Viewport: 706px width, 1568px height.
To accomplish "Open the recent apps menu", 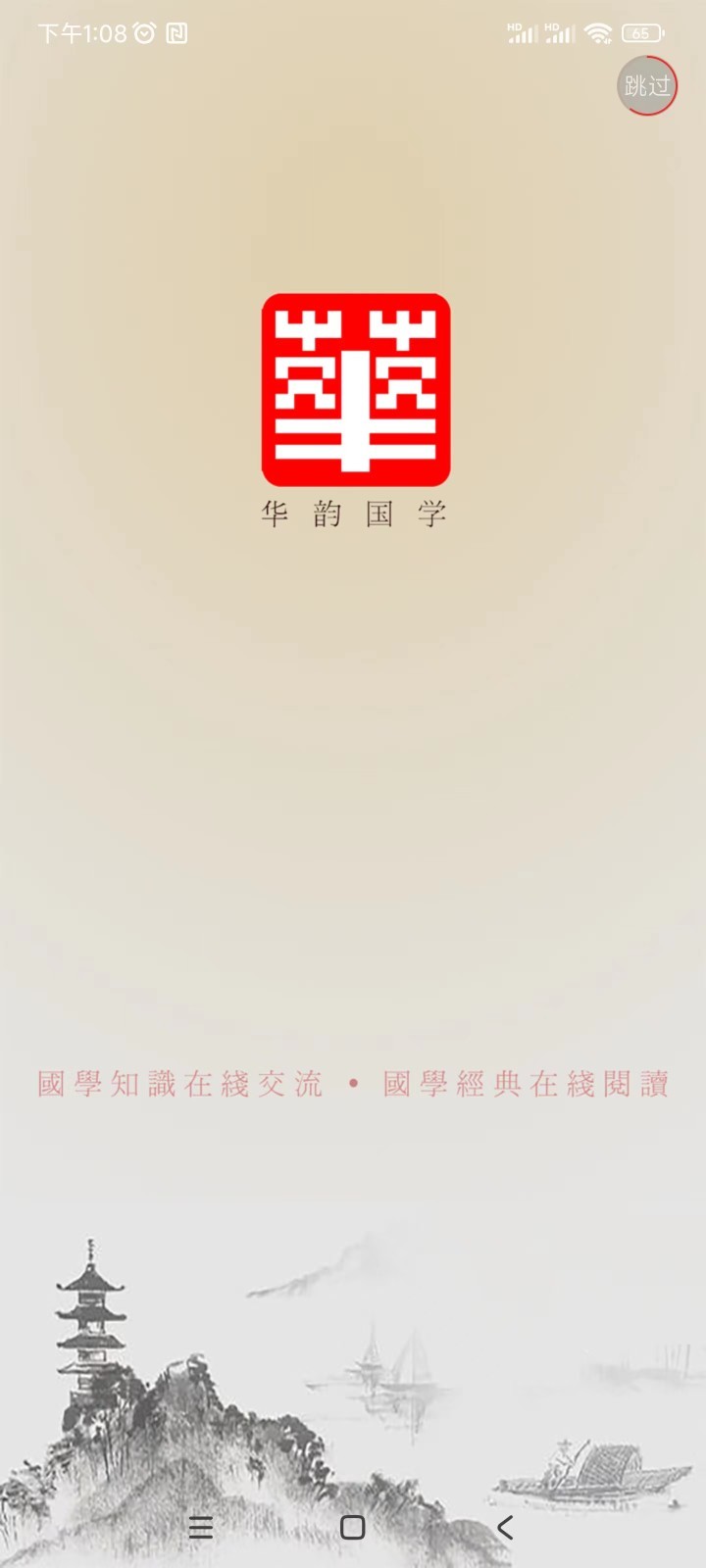I will pos(201,1527).
